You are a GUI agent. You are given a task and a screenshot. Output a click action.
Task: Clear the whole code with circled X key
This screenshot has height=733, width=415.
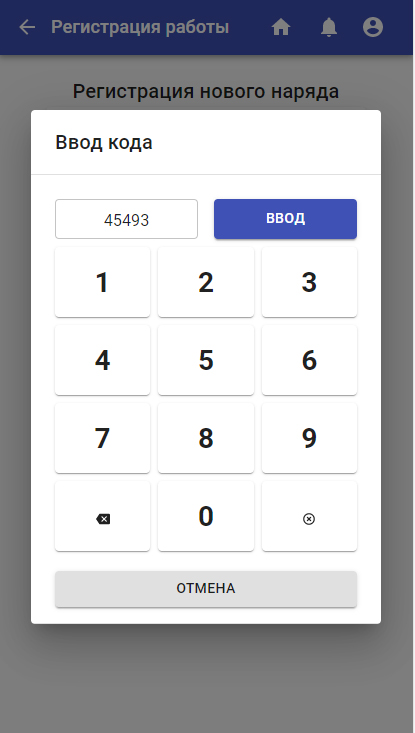[x=309, y=516]
